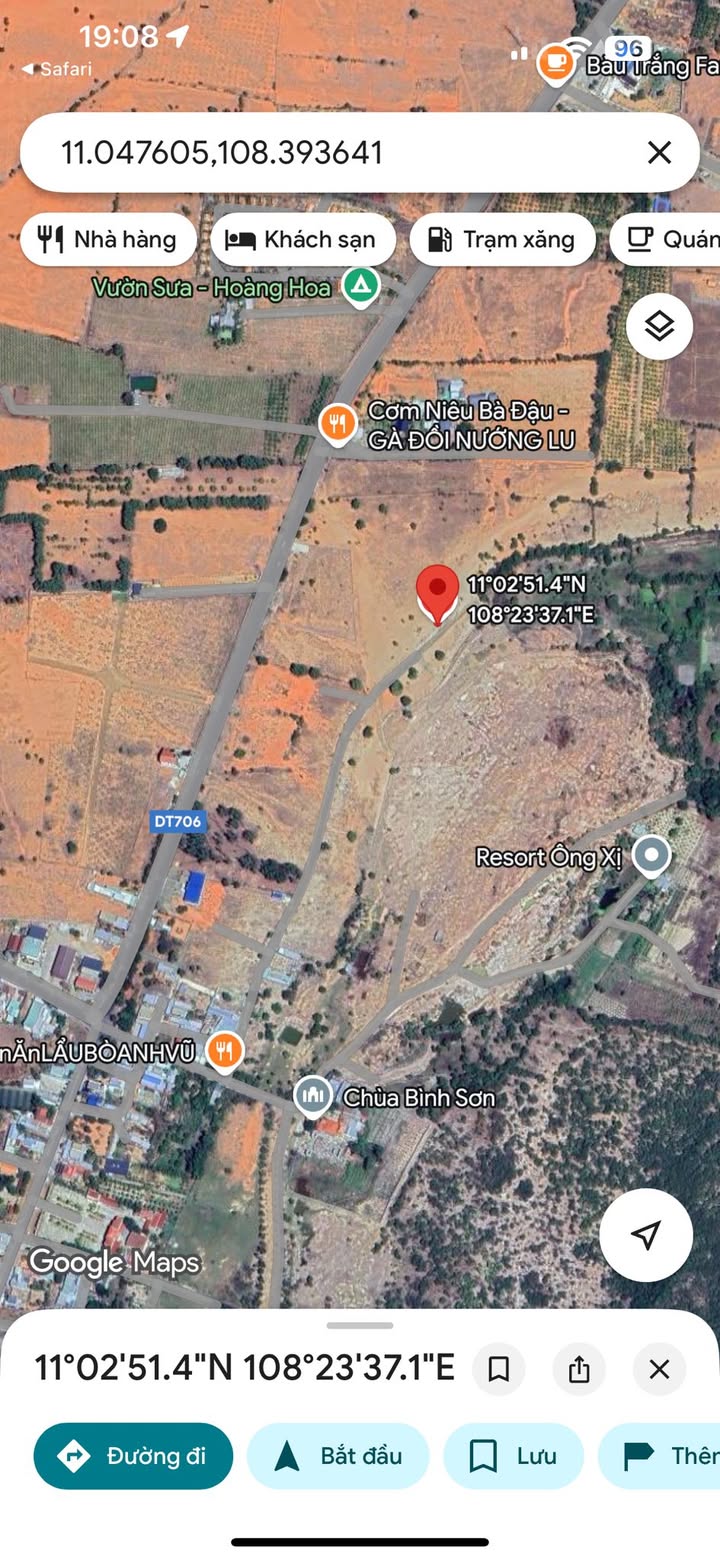Start navigation with Bắt đầu
Screen dimensions: 720x1560
[338, 1456]
